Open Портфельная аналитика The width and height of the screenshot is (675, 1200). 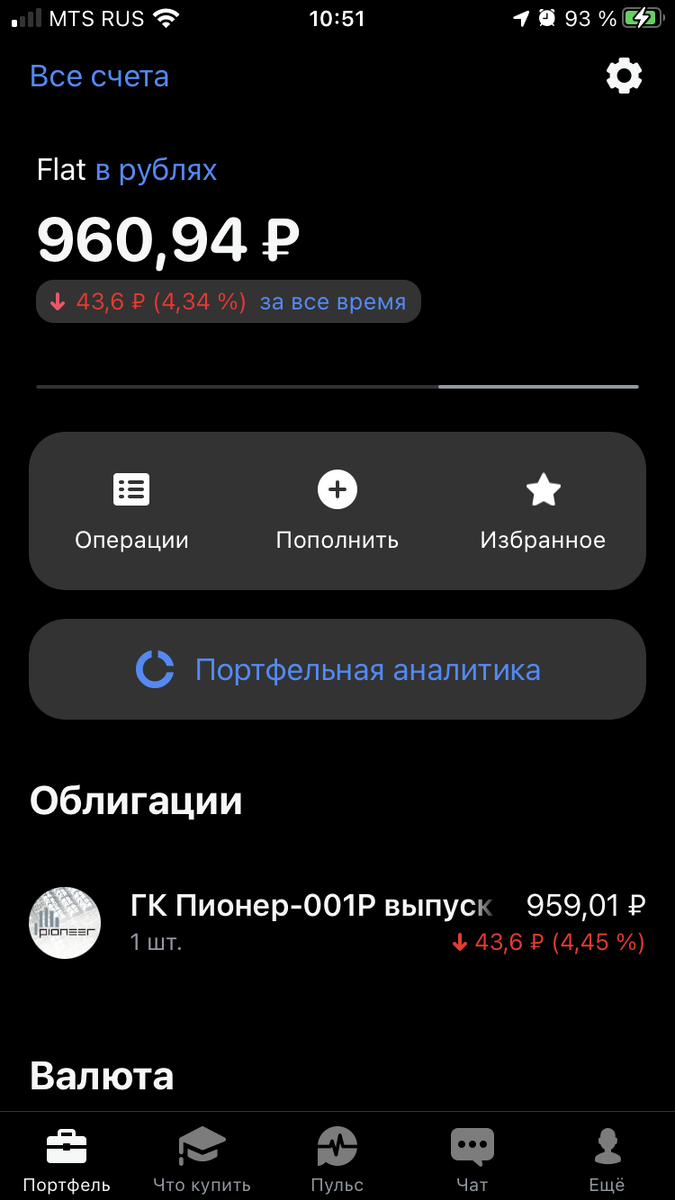click(x=337, y=669)
